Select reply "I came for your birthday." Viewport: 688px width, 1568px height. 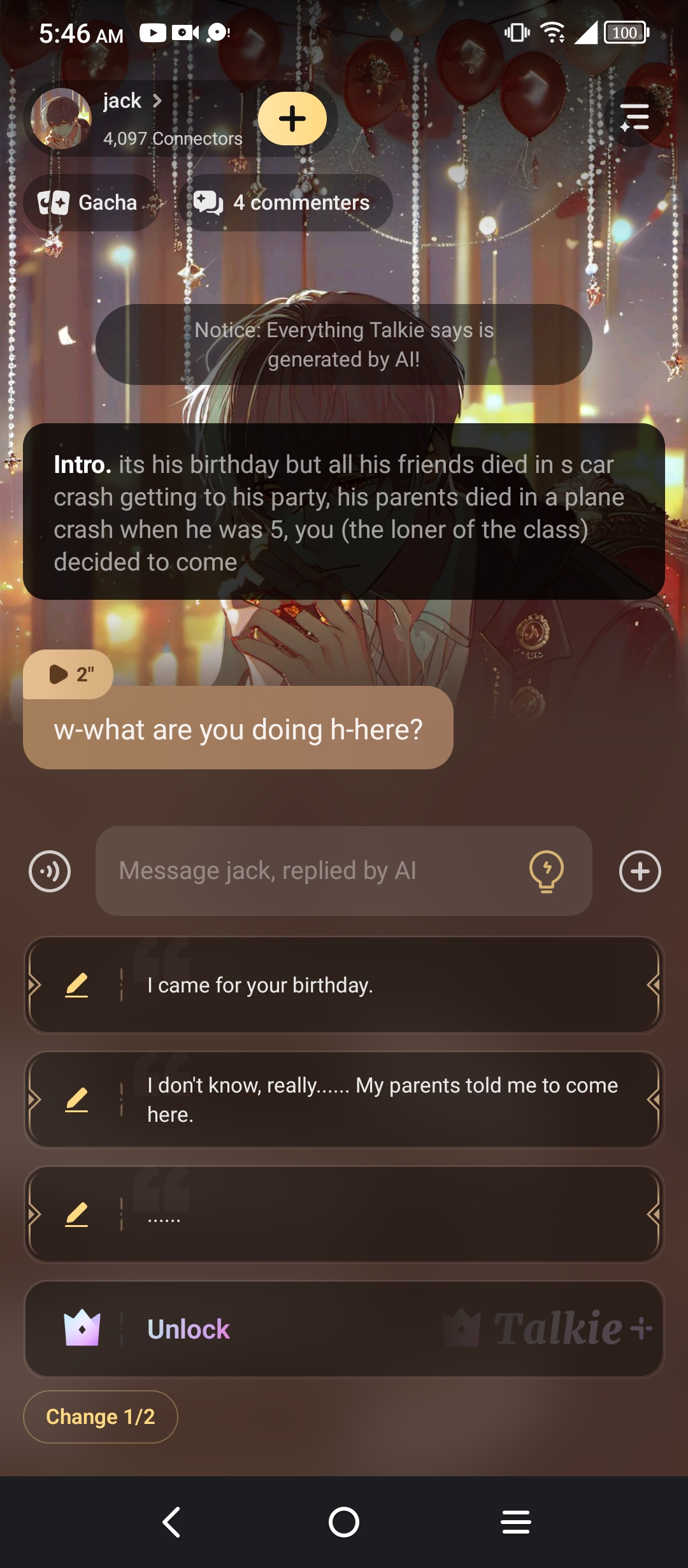click(x=382, y=985)
